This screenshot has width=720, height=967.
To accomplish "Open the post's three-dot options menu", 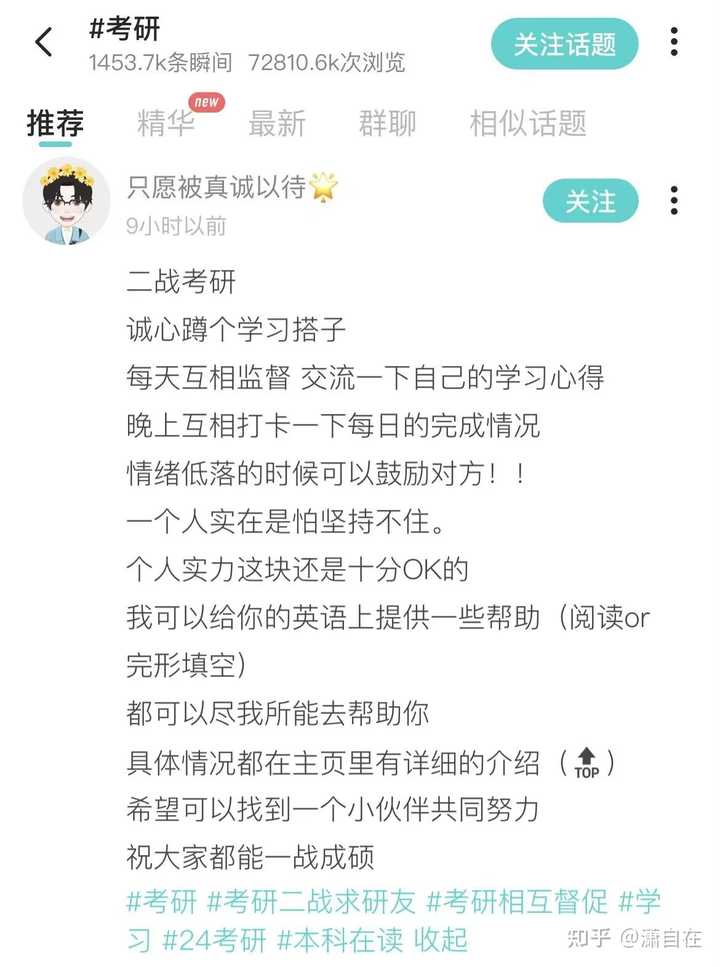I will pyautogui.click(x=674, y=200).
